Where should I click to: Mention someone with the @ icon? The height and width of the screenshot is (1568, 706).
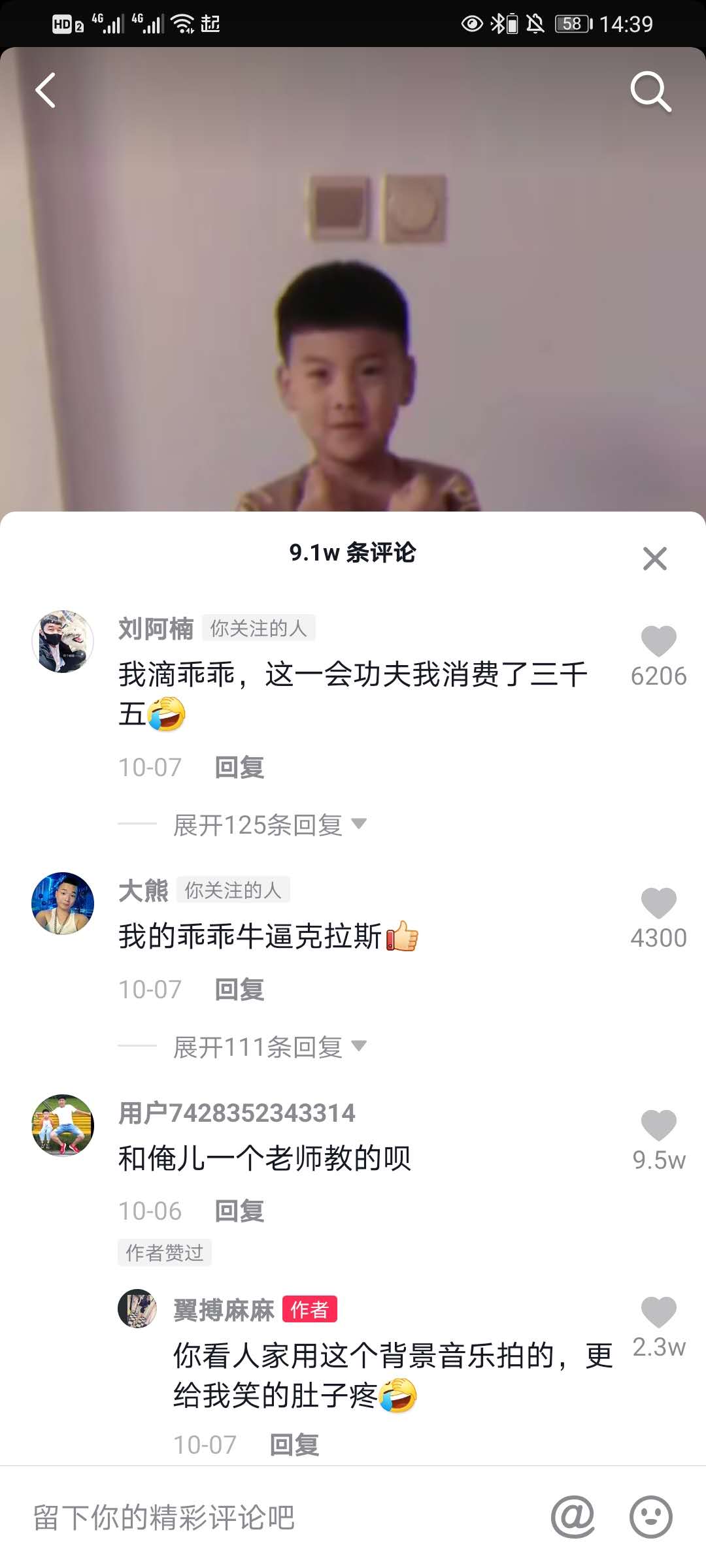click(573, 1516)
